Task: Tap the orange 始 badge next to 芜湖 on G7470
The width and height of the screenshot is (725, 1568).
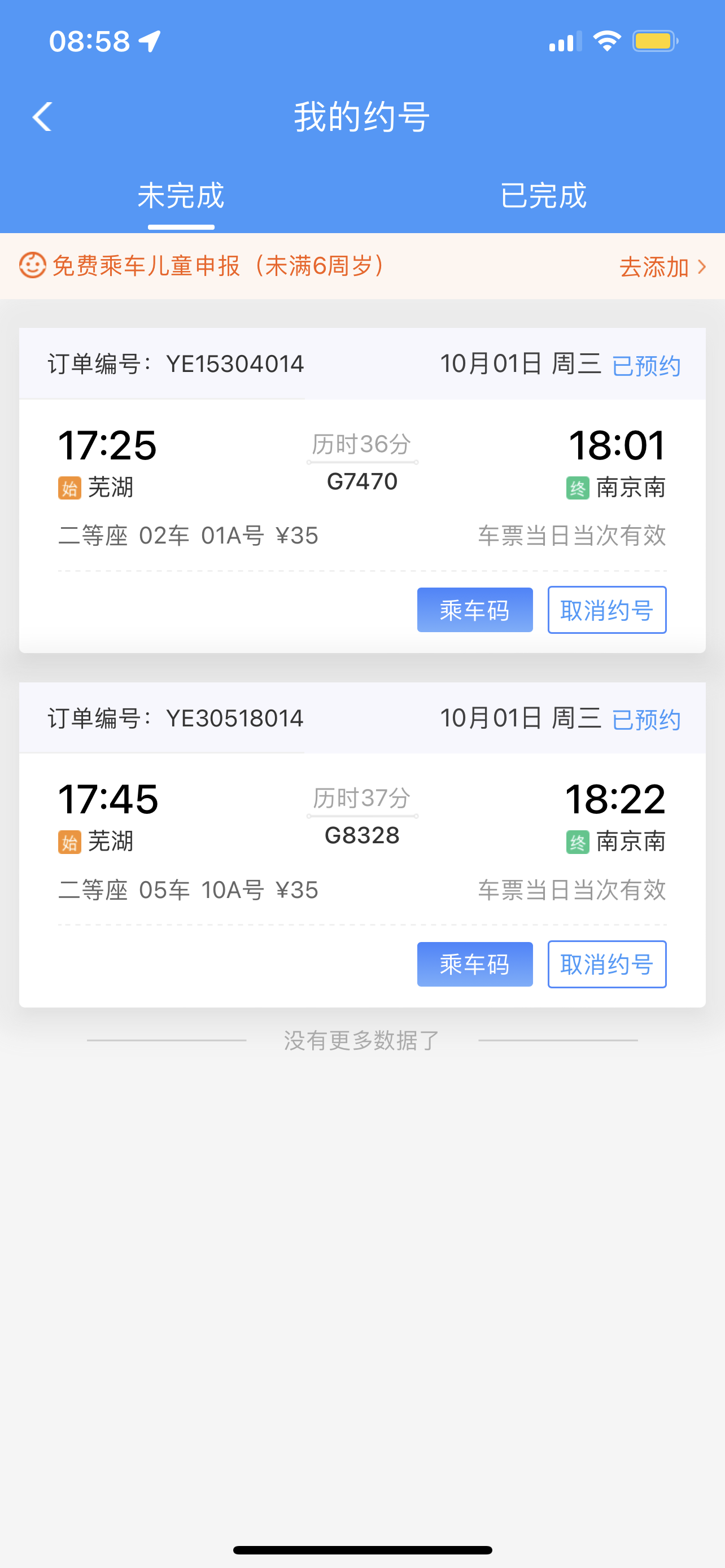Action: pos(69,488)
